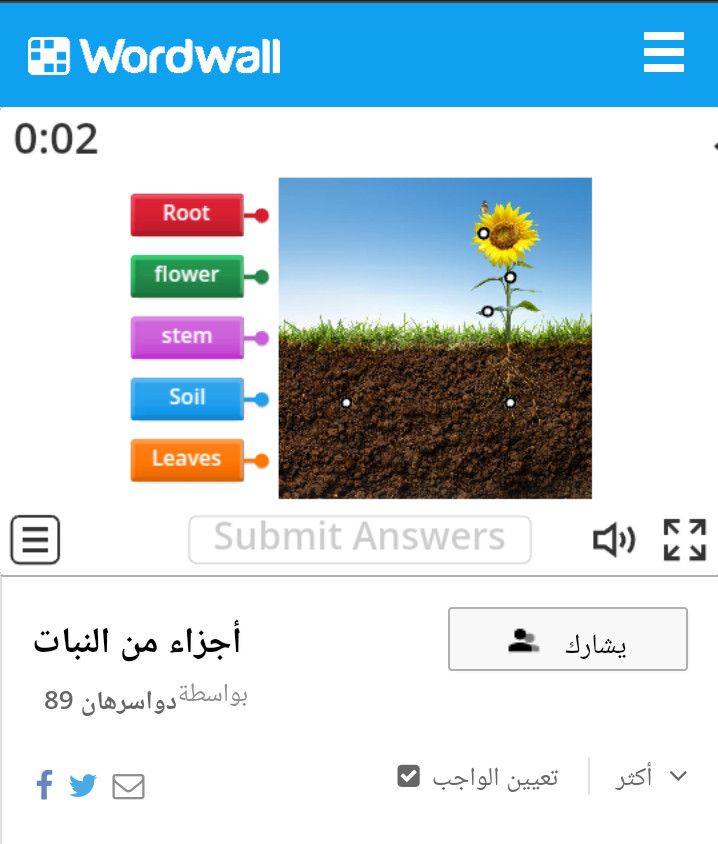
Task: Share activity by email
Action: point(128,787)
